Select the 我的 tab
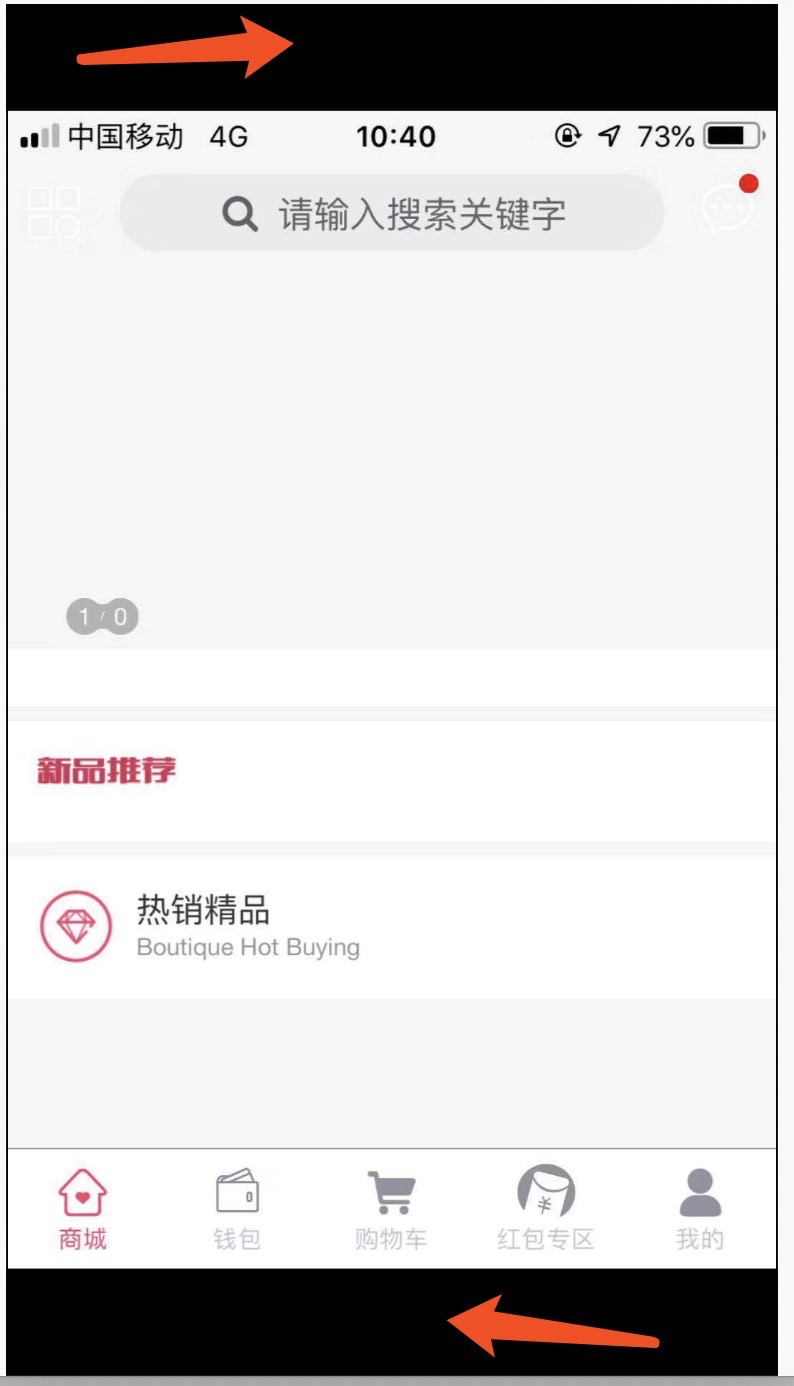The width and height of the screenshot is (794, 1386). (x=700, y=1210)
